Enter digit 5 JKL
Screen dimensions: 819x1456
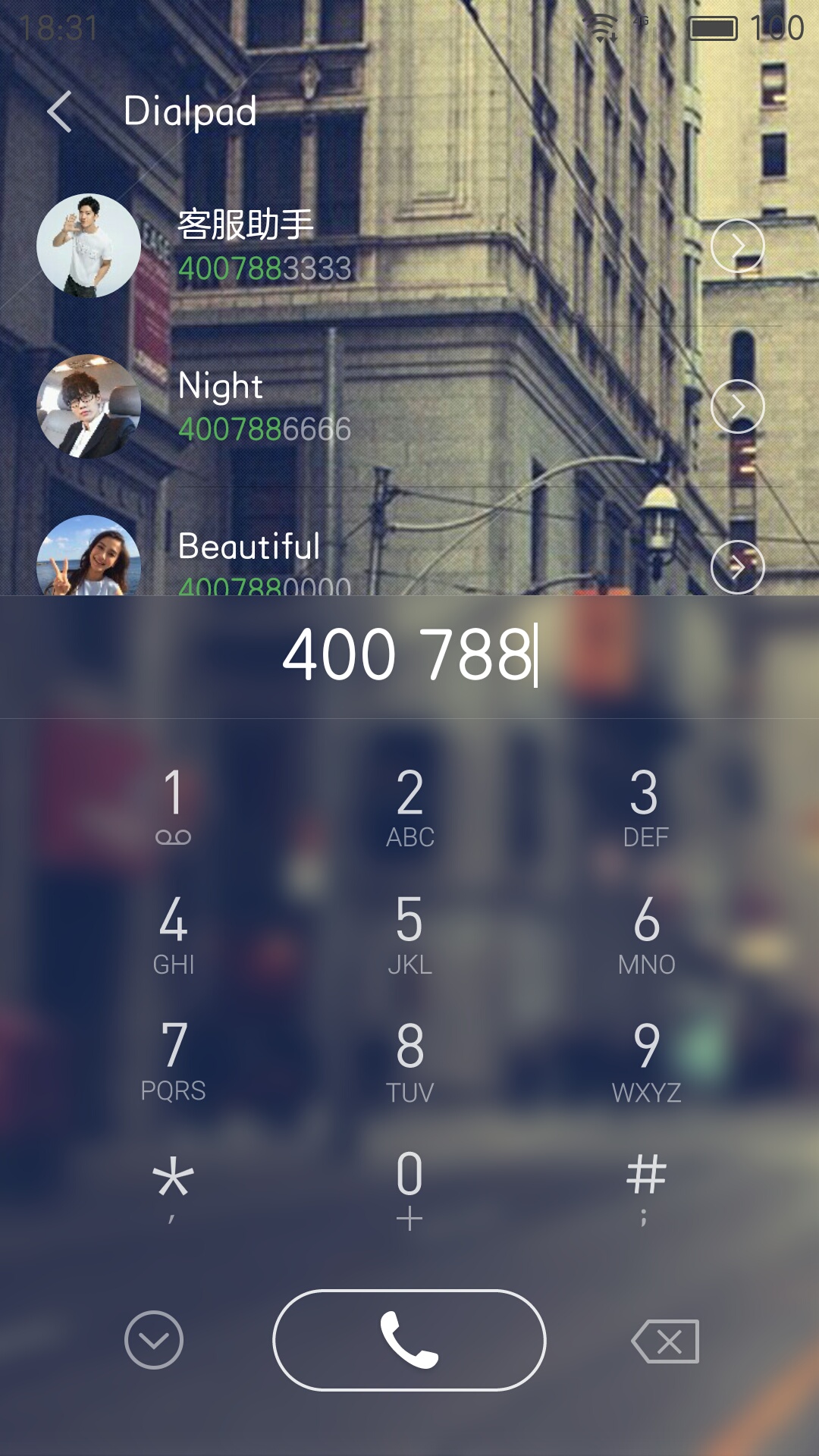[409, 934]
